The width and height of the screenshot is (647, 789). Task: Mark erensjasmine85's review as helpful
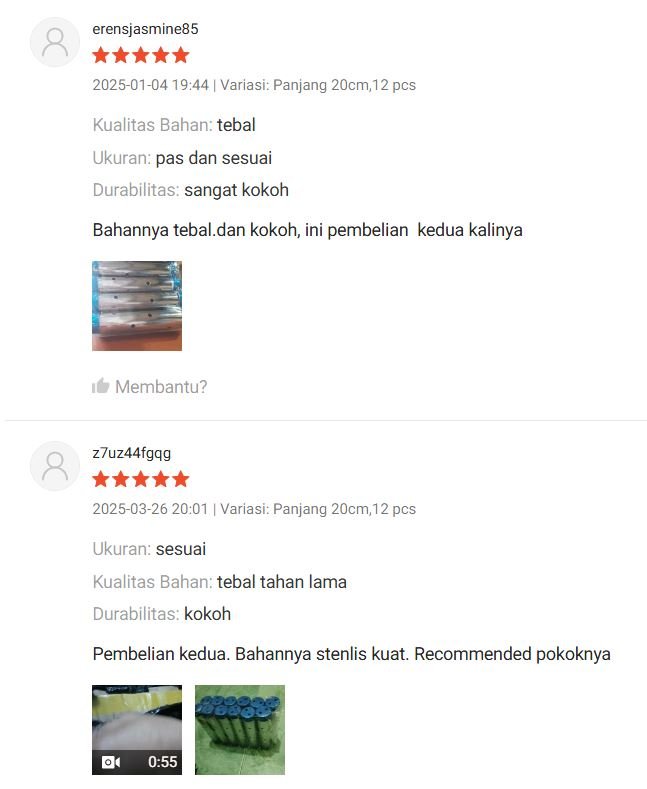click(150, 387)
